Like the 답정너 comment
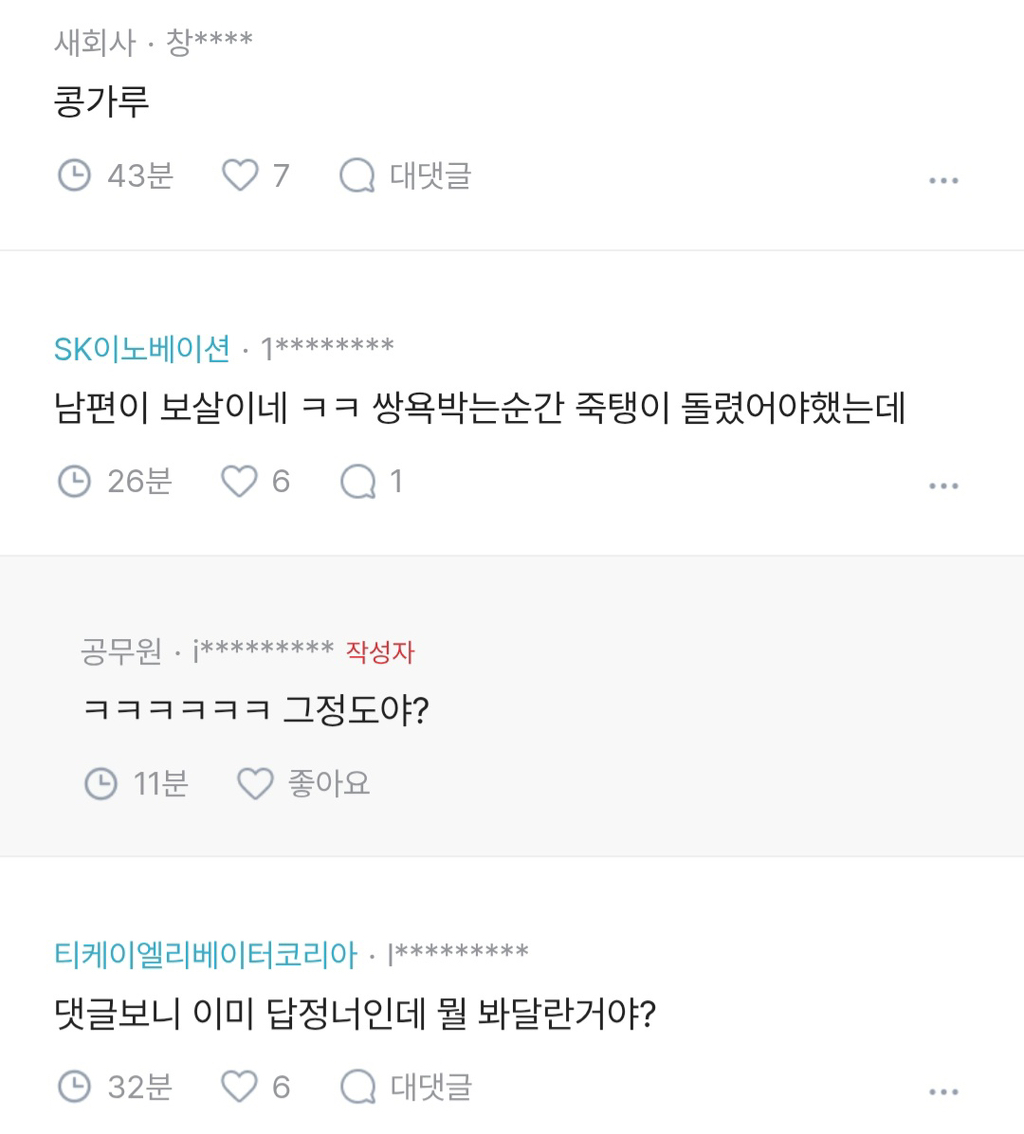1024x1134 pixels. (x=240, y=1087)
